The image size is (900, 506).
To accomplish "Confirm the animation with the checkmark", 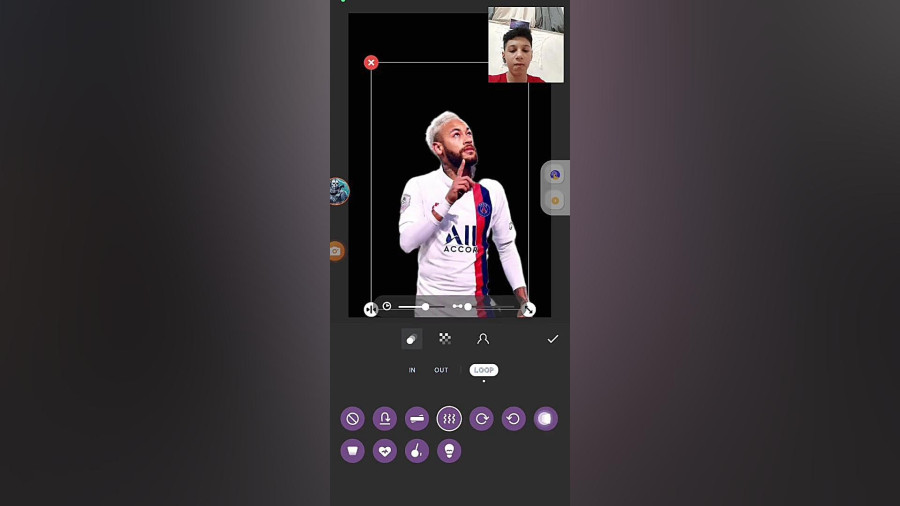I will coord(552,339).
